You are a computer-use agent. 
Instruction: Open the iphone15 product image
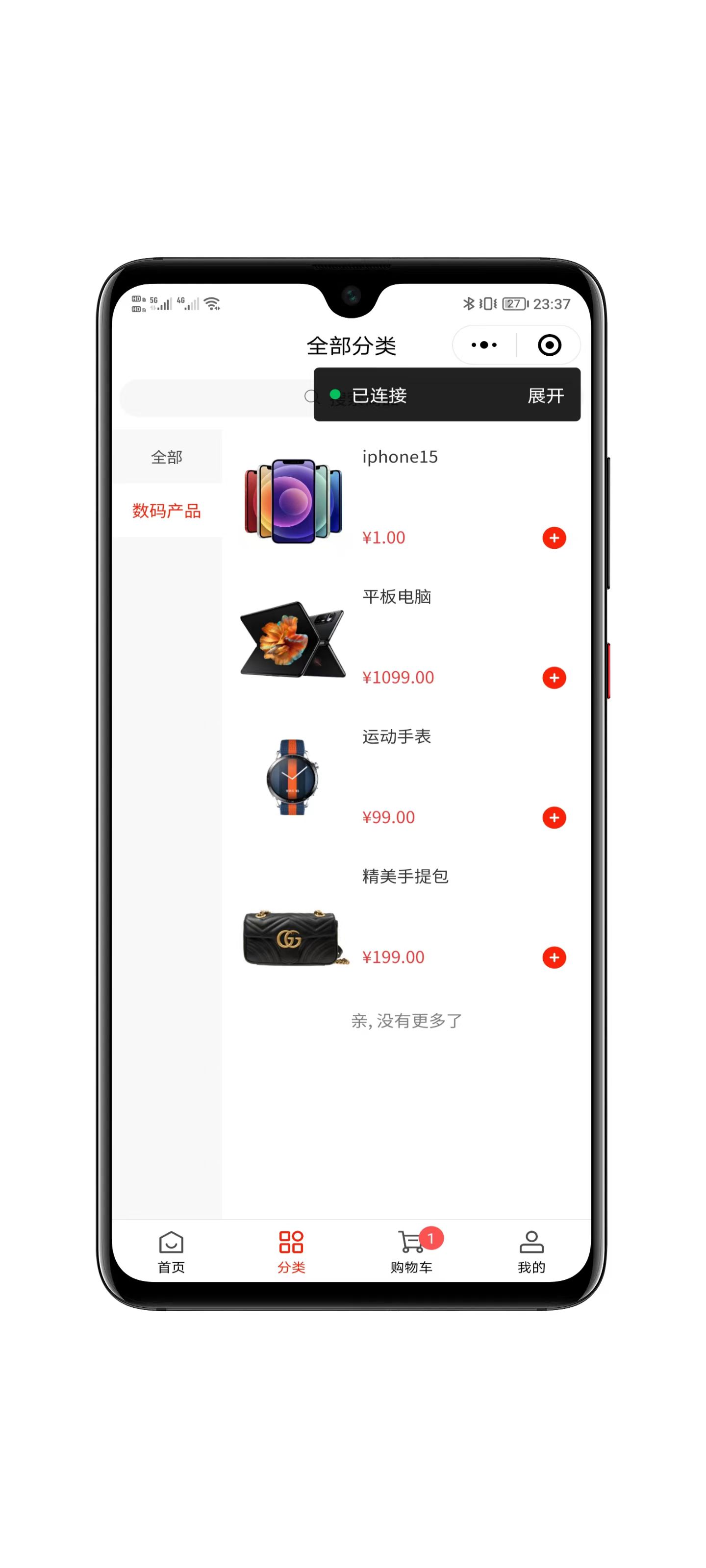[293, 500]
